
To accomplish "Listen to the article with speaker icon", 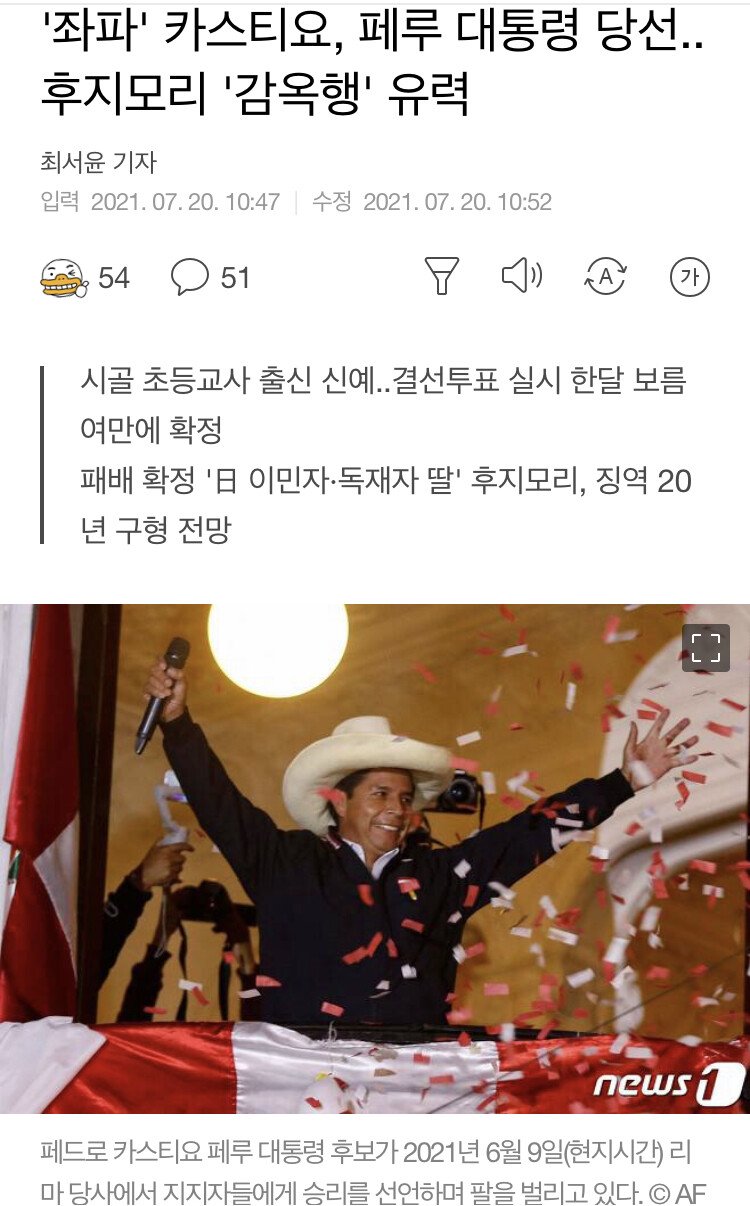I will (x=521, y=276).
